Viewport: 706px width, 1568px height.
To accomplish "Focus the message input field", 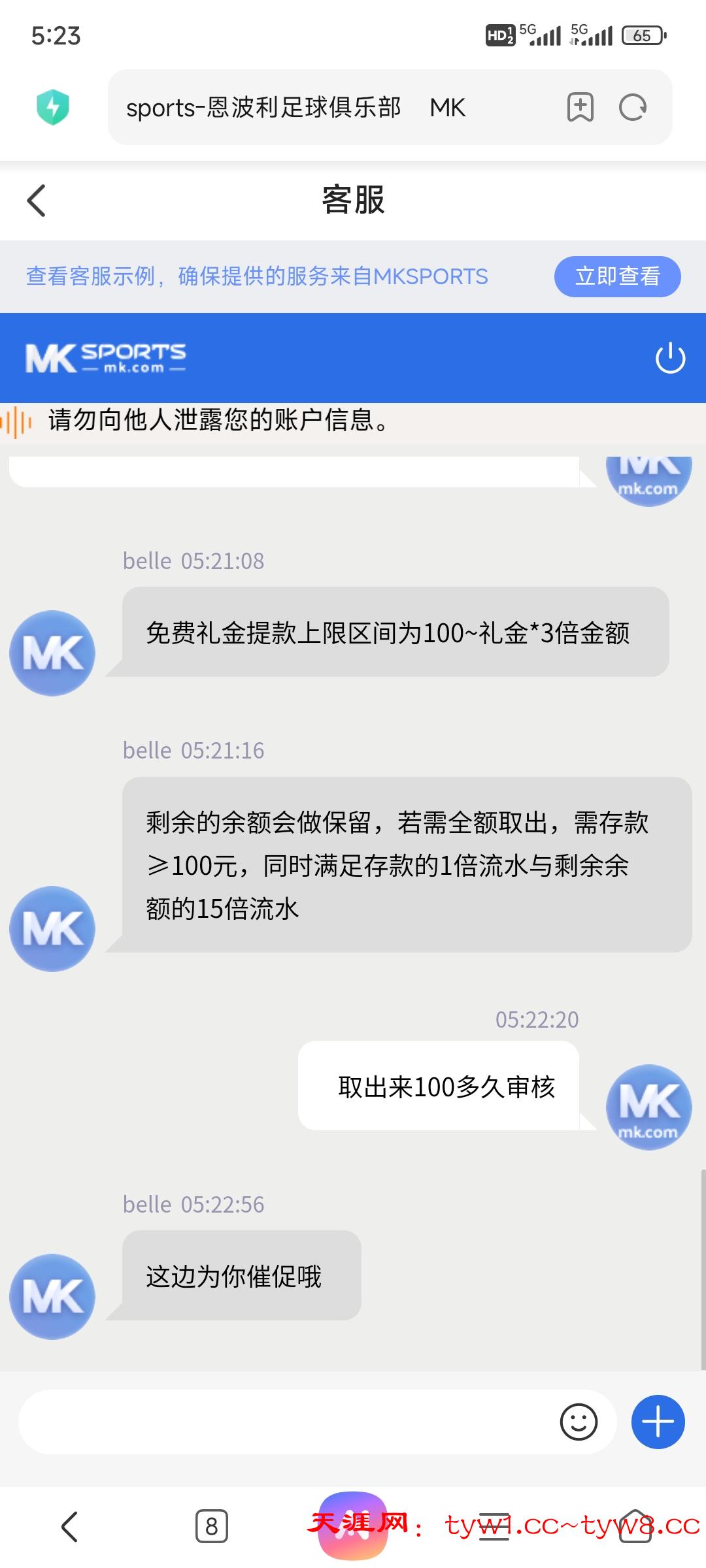I will point(281,1422).
